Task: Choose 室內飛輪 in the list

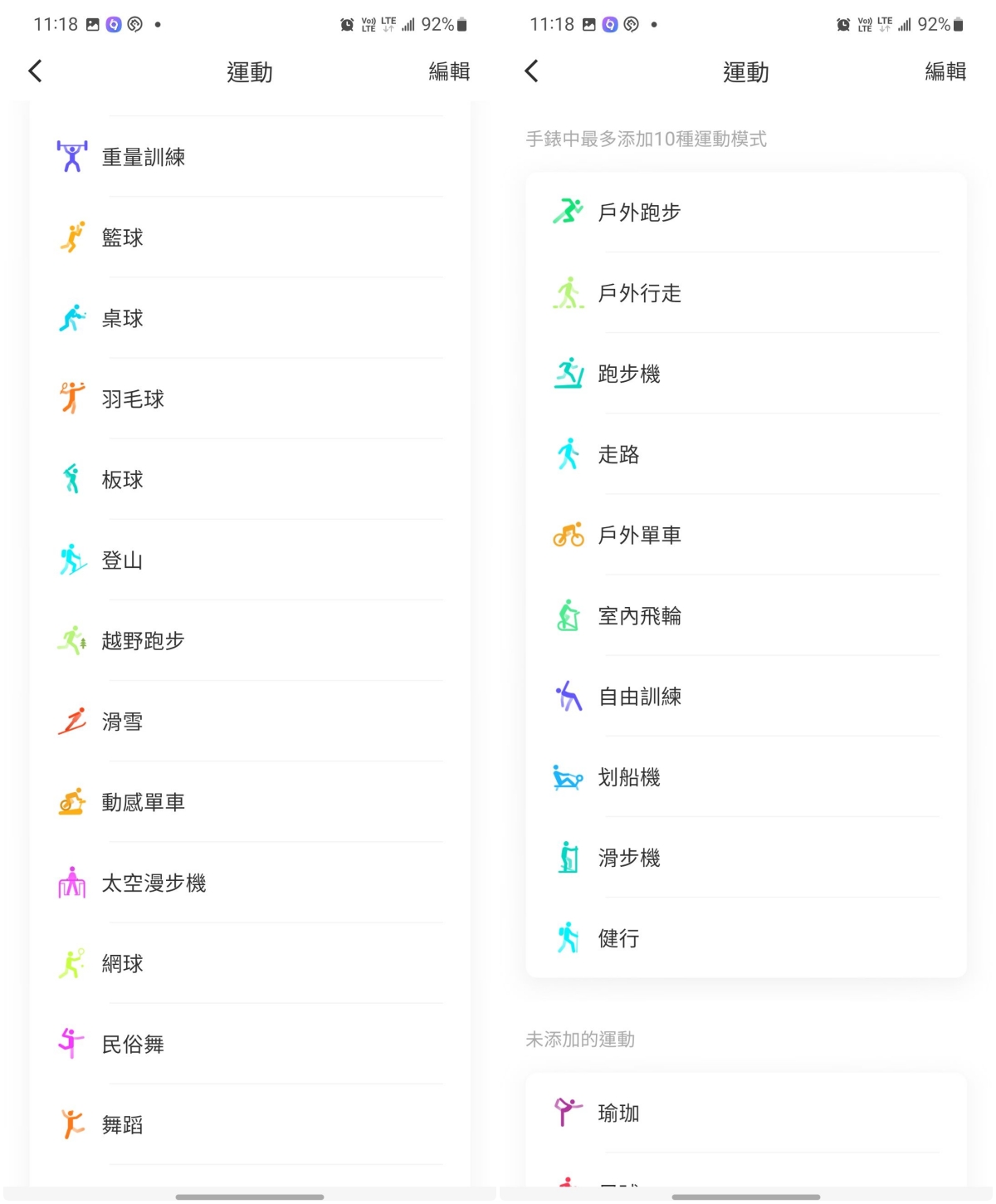Action: [x=745, y=615]
